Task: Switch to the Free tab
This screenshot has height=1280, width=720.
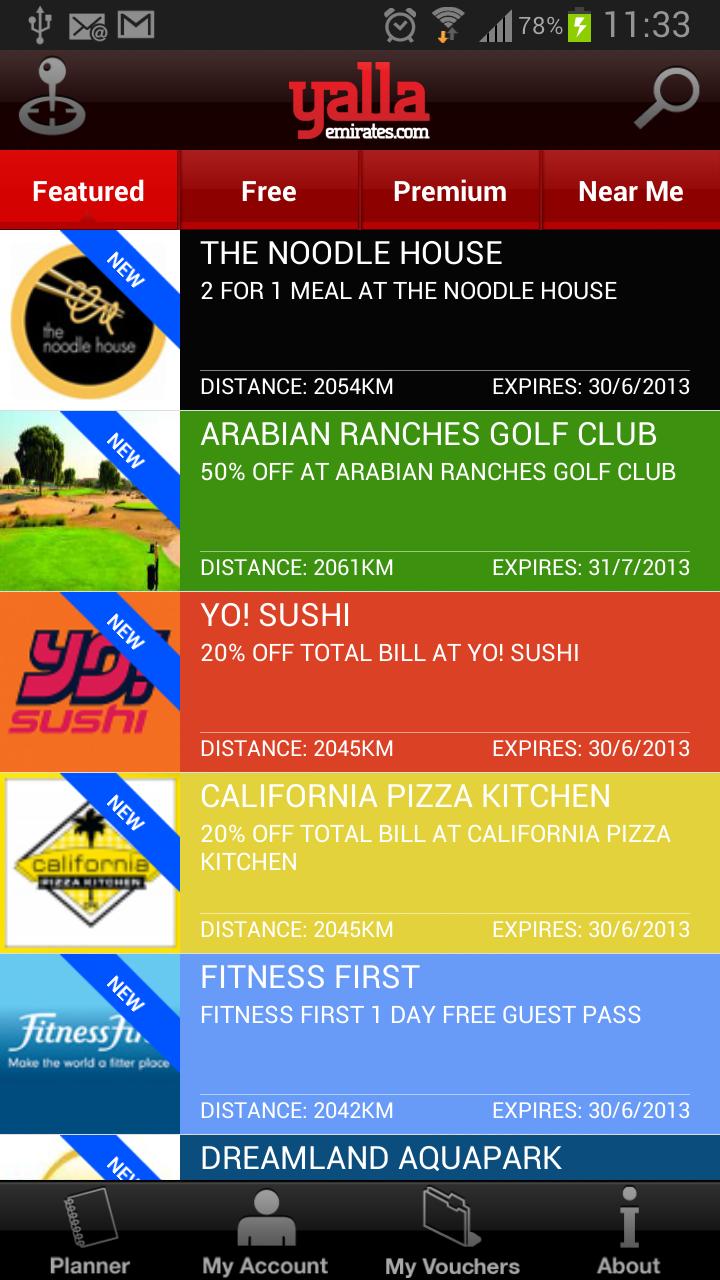Action: [x=269, y=191]
